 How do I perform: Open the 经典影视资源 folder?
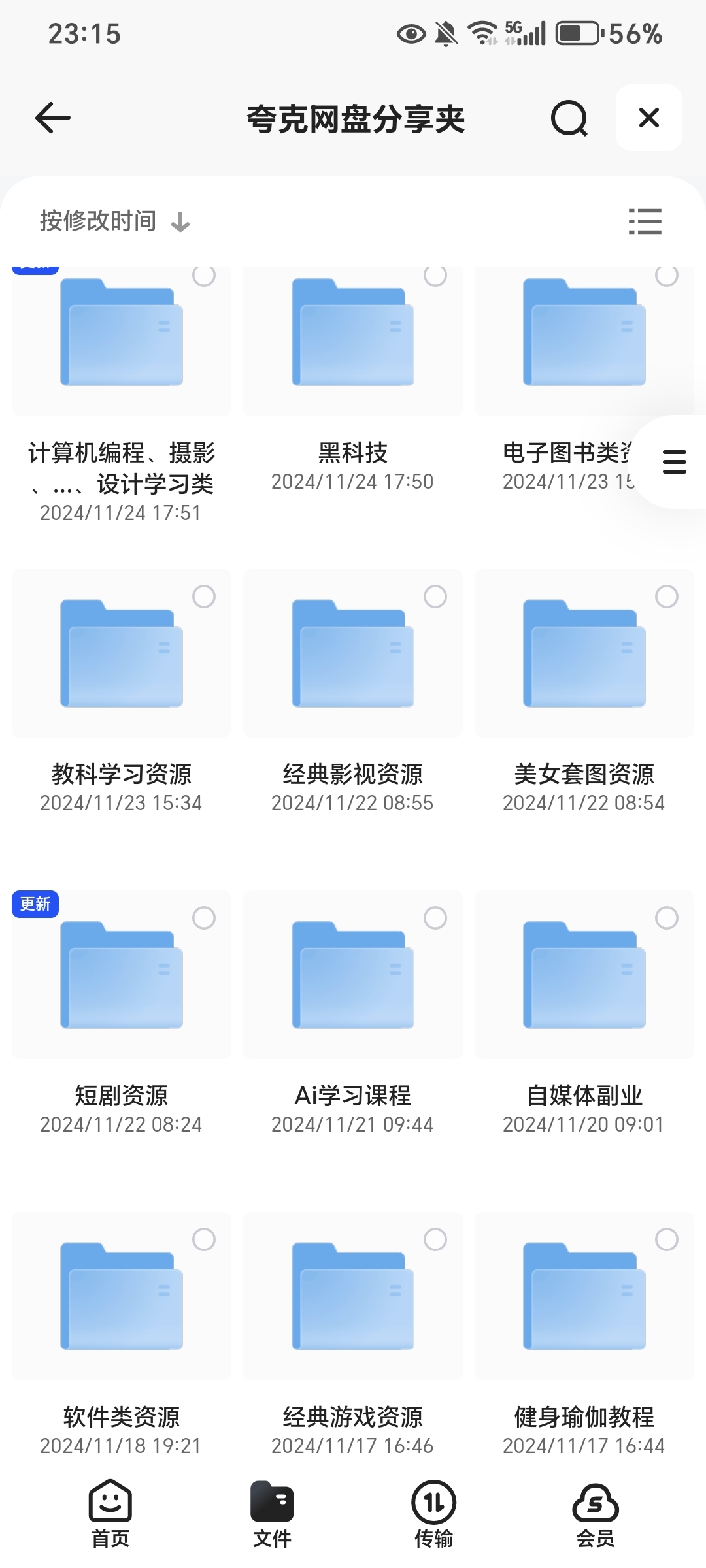pyautogui.click(x=353, y=653)
